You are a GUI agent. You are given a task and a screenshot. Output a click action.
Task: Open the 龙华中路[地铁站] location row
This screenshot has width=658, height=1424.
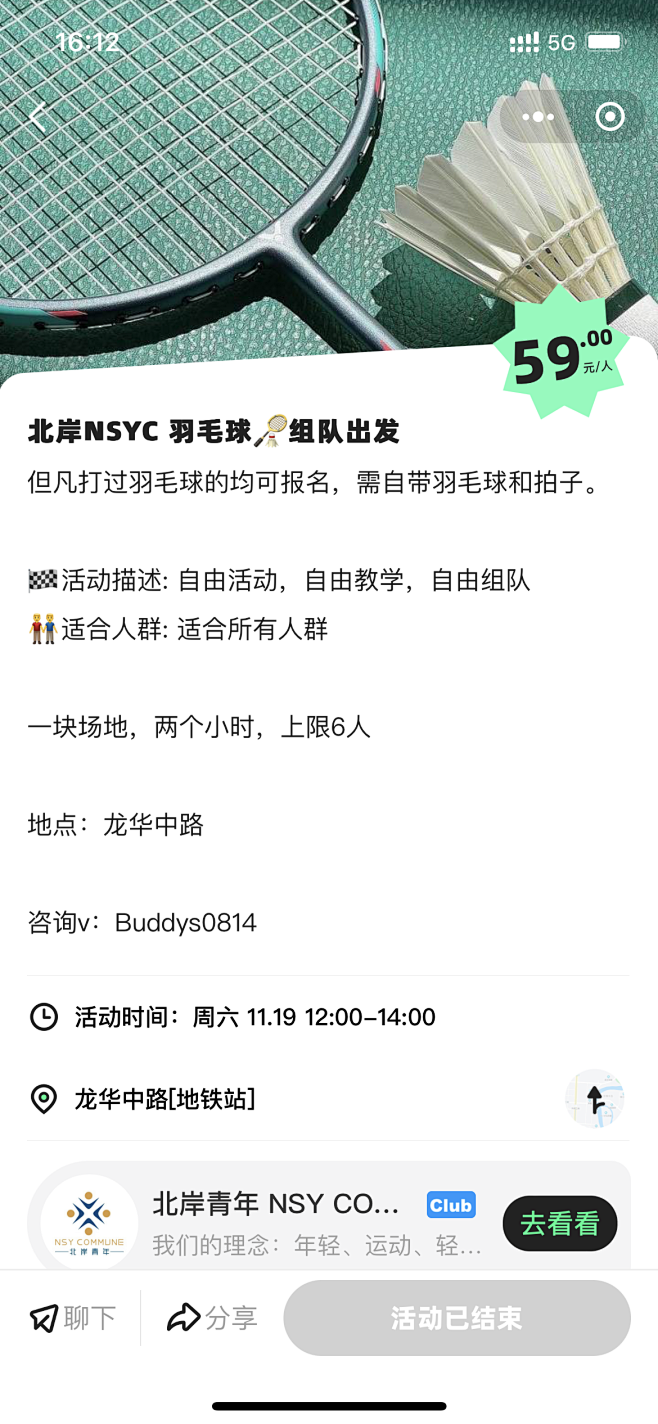tap(165, 1099)
